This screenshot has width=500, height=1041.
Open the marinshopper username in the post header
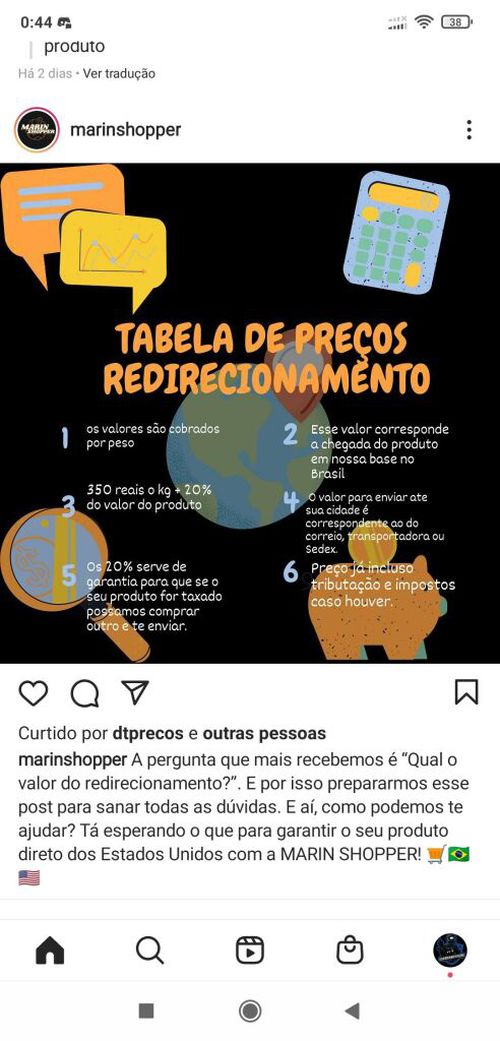[x=125, y=129]
